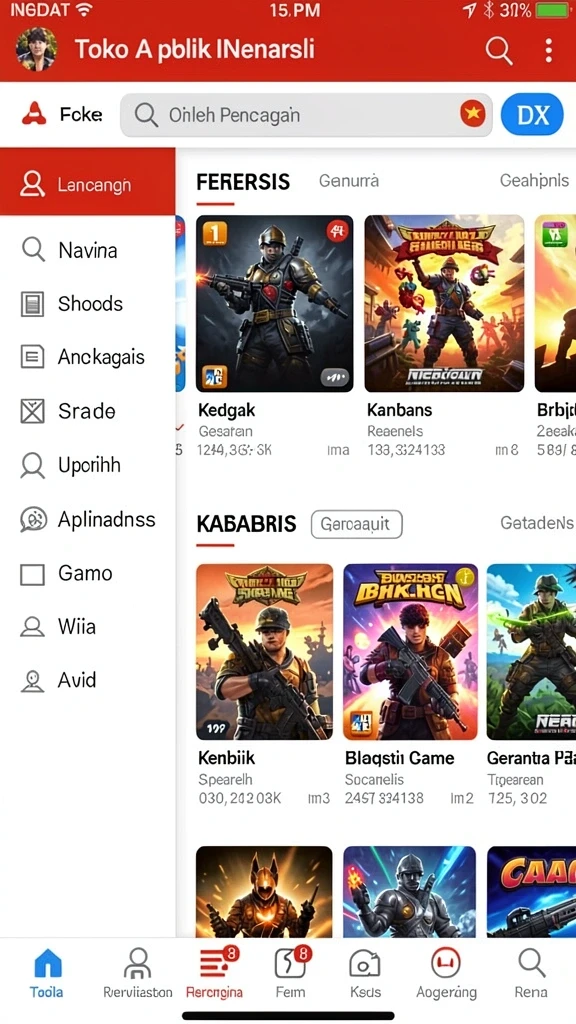This screenshot has width=576, height=1024.
Task: Tap the blue DX button
Action: coord(532,115)
